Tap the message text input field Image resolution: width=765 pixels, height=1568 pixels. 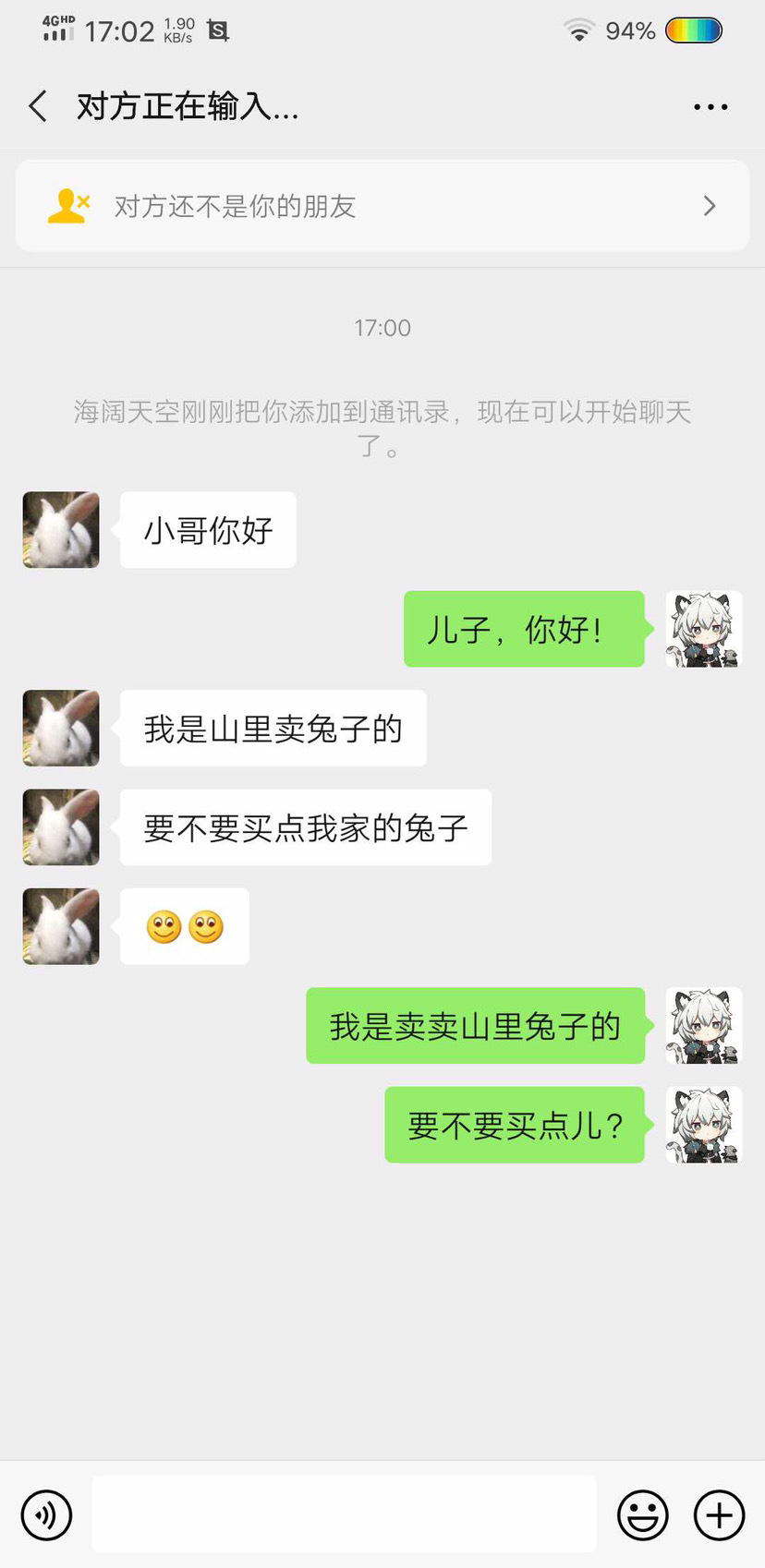(x=345, y=1514)
